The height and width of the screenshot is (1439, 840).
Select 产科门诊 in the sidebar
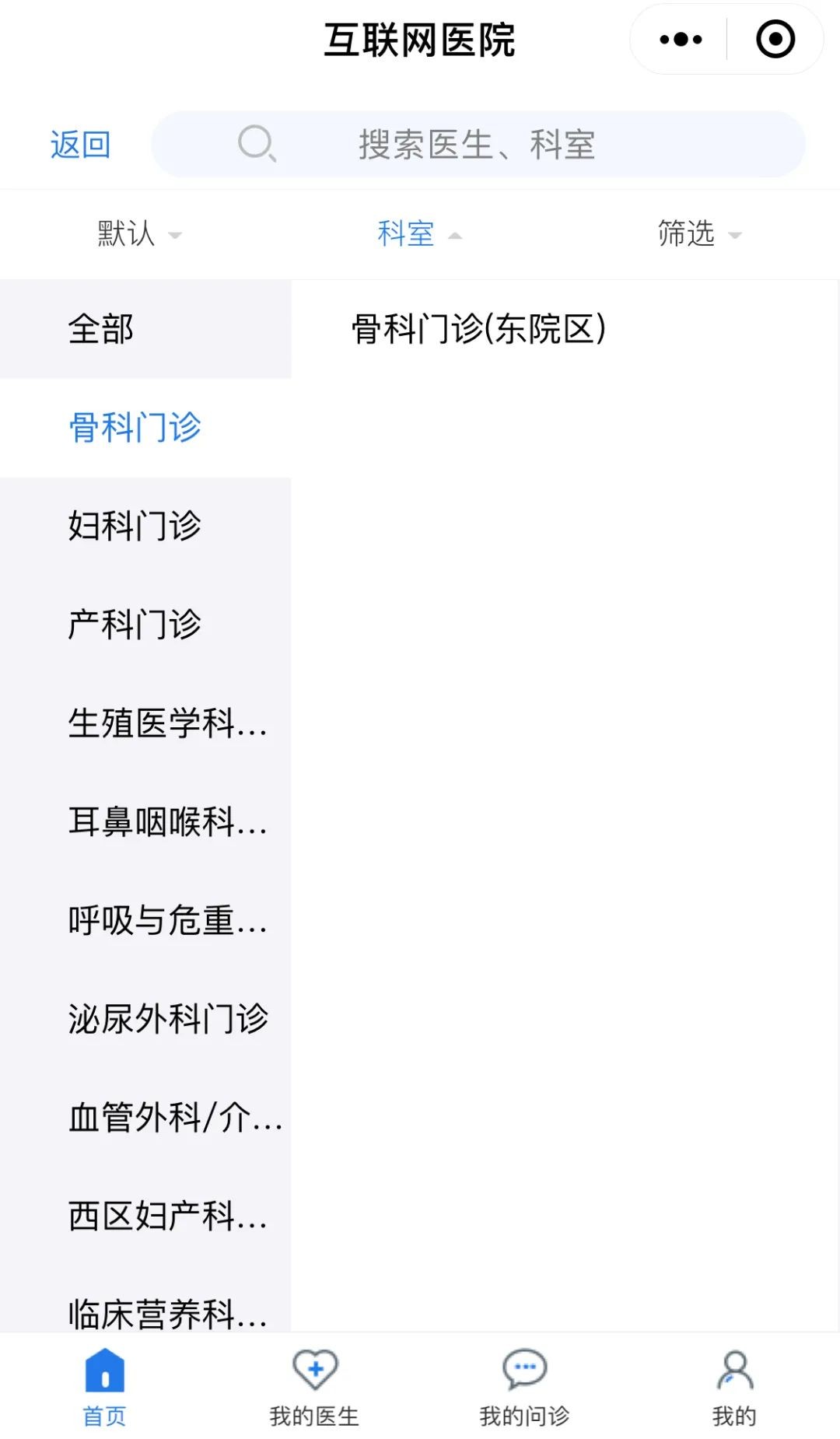[135, 624]
